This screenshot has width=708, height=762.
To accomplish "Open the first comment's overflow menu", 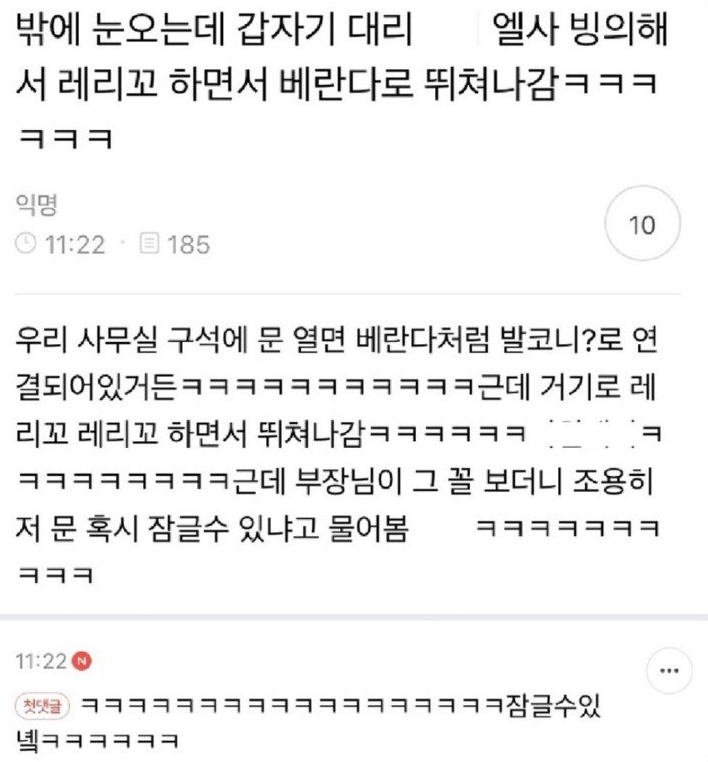I will [x=669, y=672].
